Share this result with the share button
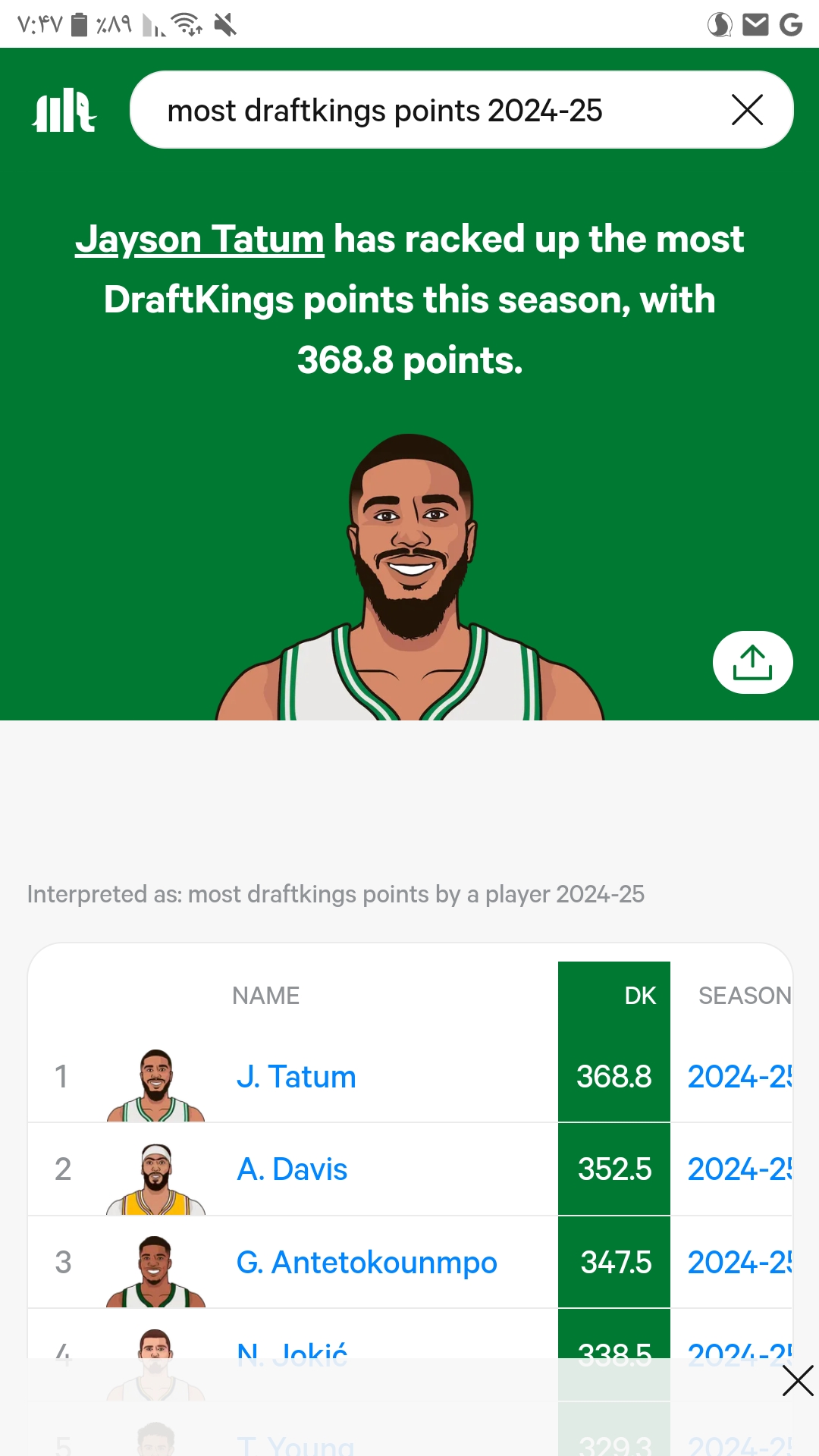 pyautogui.click(x=752, y=662)
